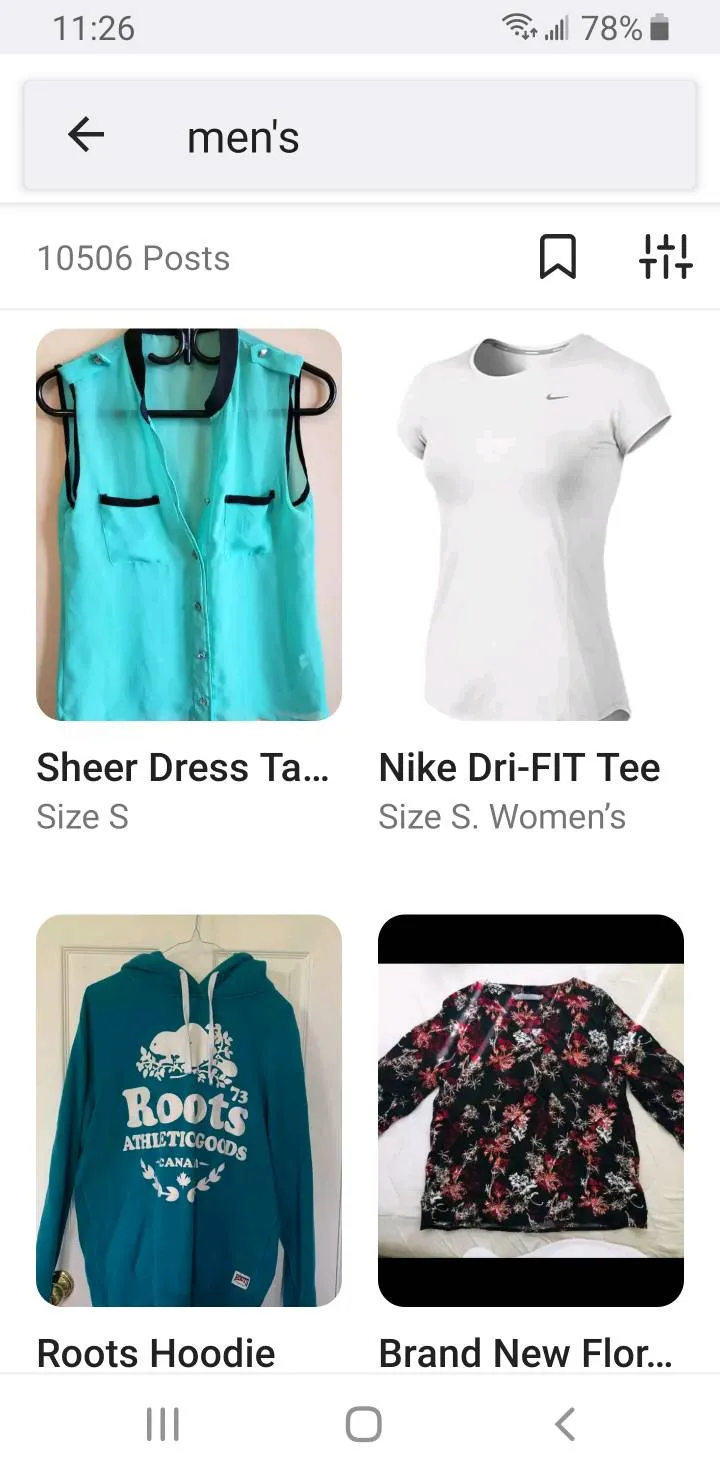This screenshot has height=1480, width=720.
Task: Open the Roots Hoodie listing
Action: [x=189, y=1110]
